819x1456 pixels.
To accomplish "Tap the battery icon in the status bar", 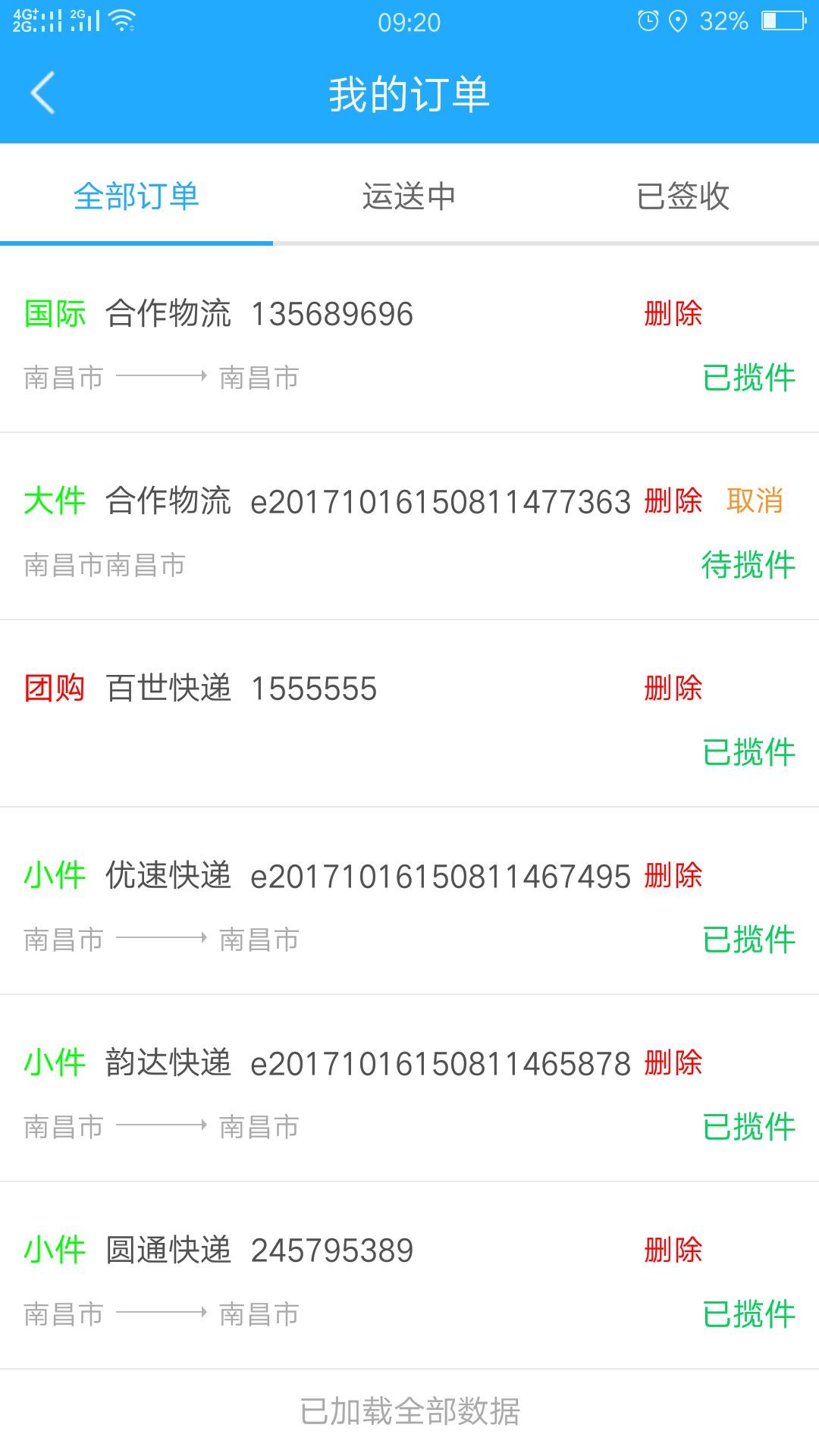I will pos(781,20).
